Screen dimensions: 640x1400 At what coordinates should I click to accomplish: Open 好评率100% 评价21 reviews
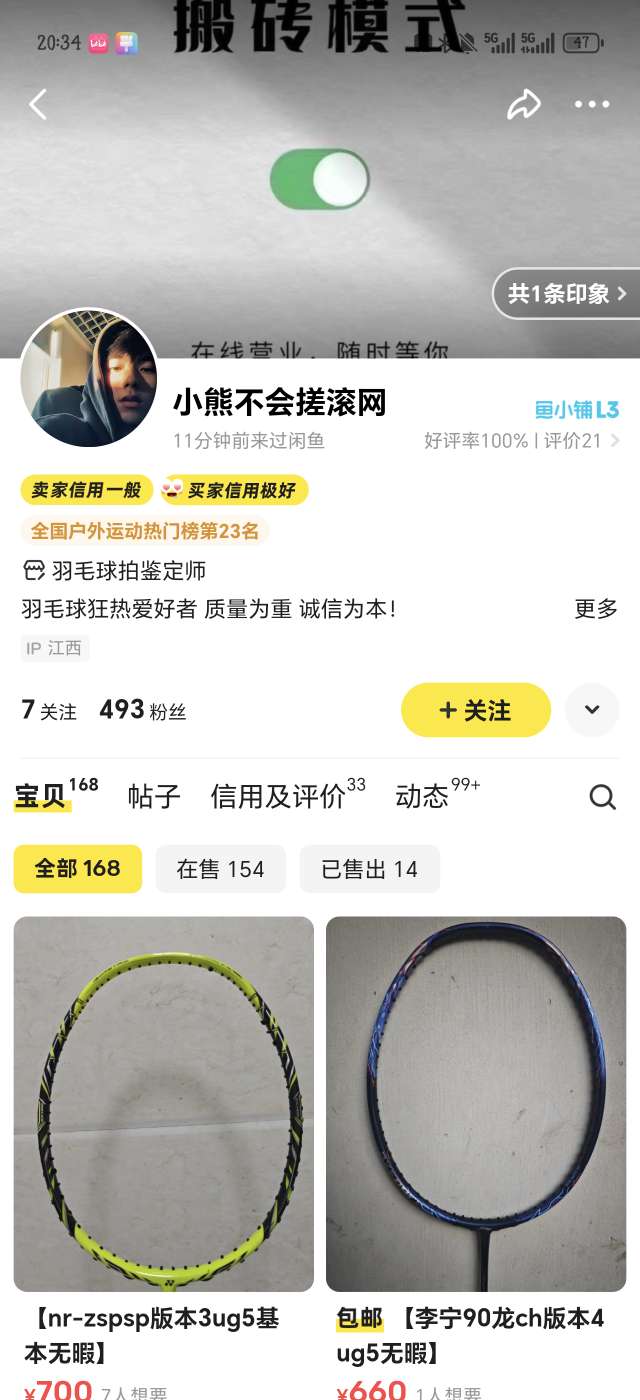click(x=520, y=441)
